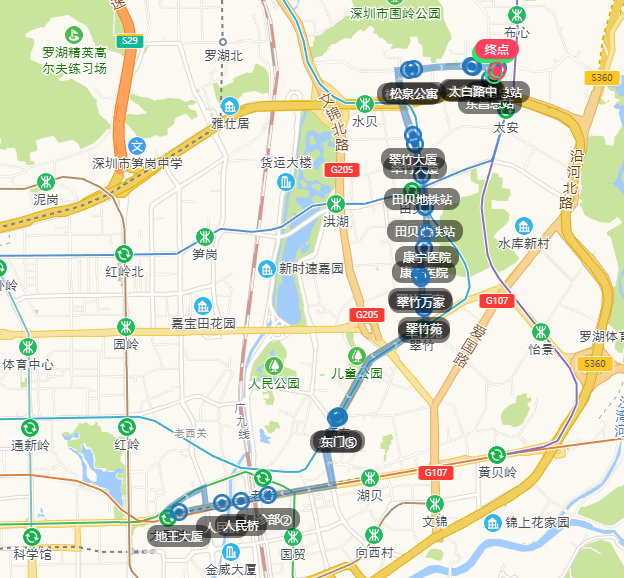
Task: Select the 东门⑤ bus stop marker
Action: pyautogui.click(x=338, y=417)
